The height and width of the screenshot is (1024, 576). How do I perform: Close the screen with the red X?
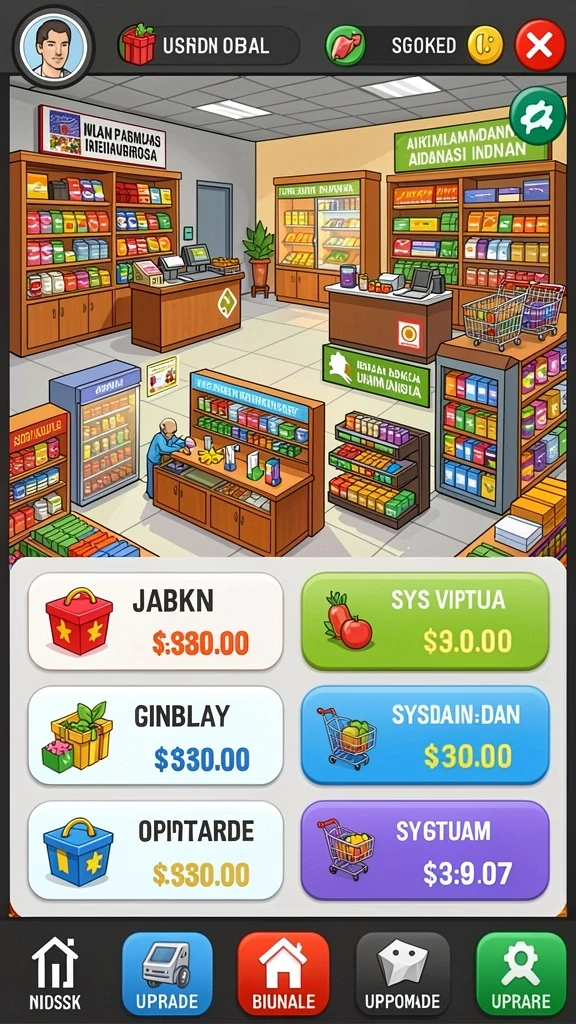pyautogui.click(x=540, y=45)
